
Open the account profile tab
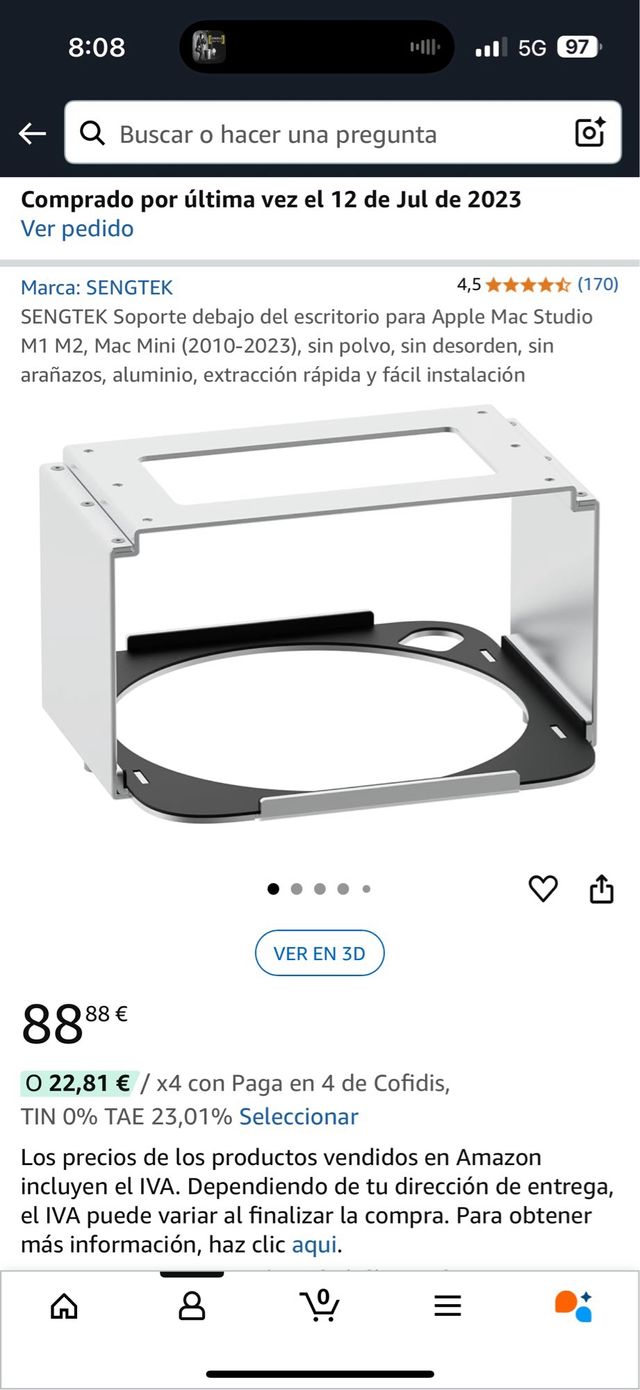tap(192, 1306)
